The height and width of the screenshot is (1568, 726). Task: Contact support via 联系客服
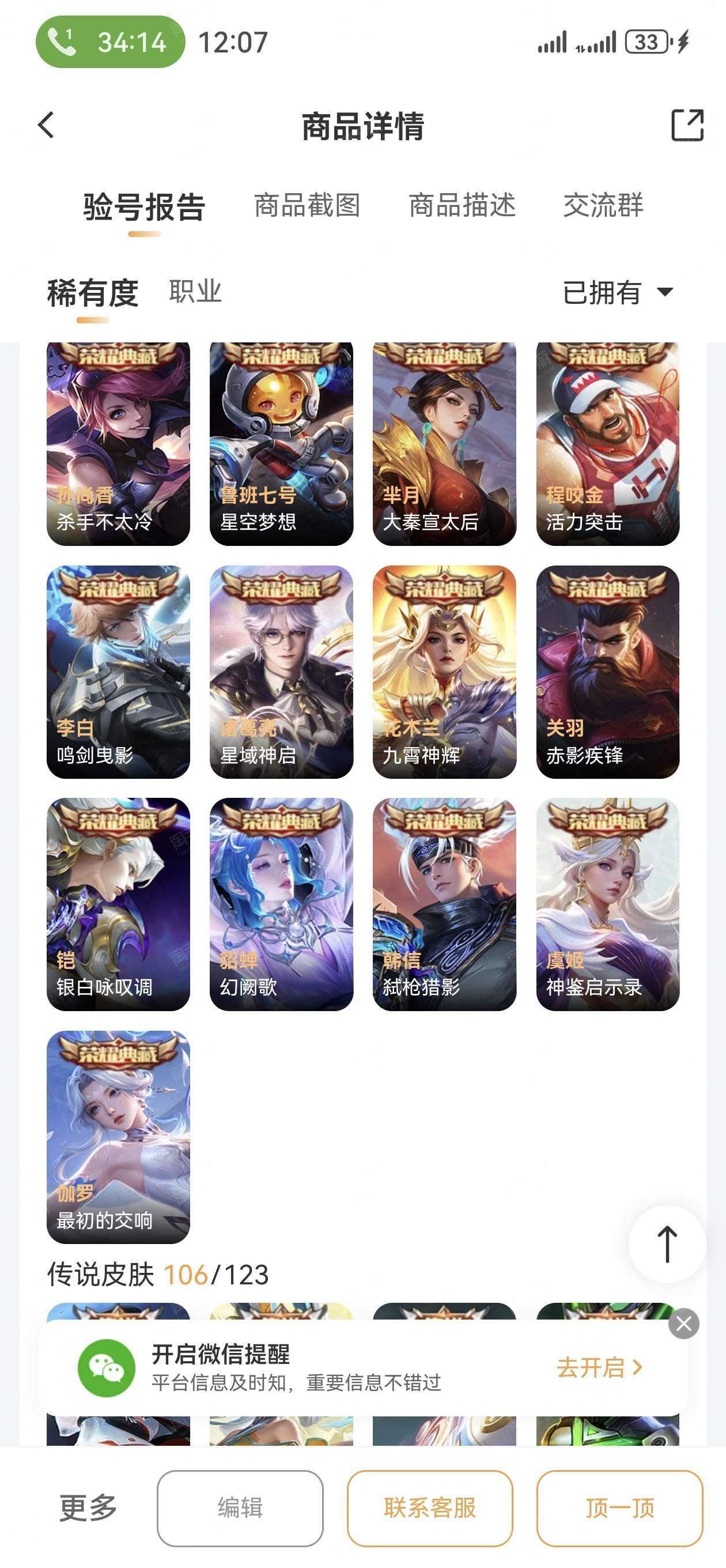click(430, 1507)
